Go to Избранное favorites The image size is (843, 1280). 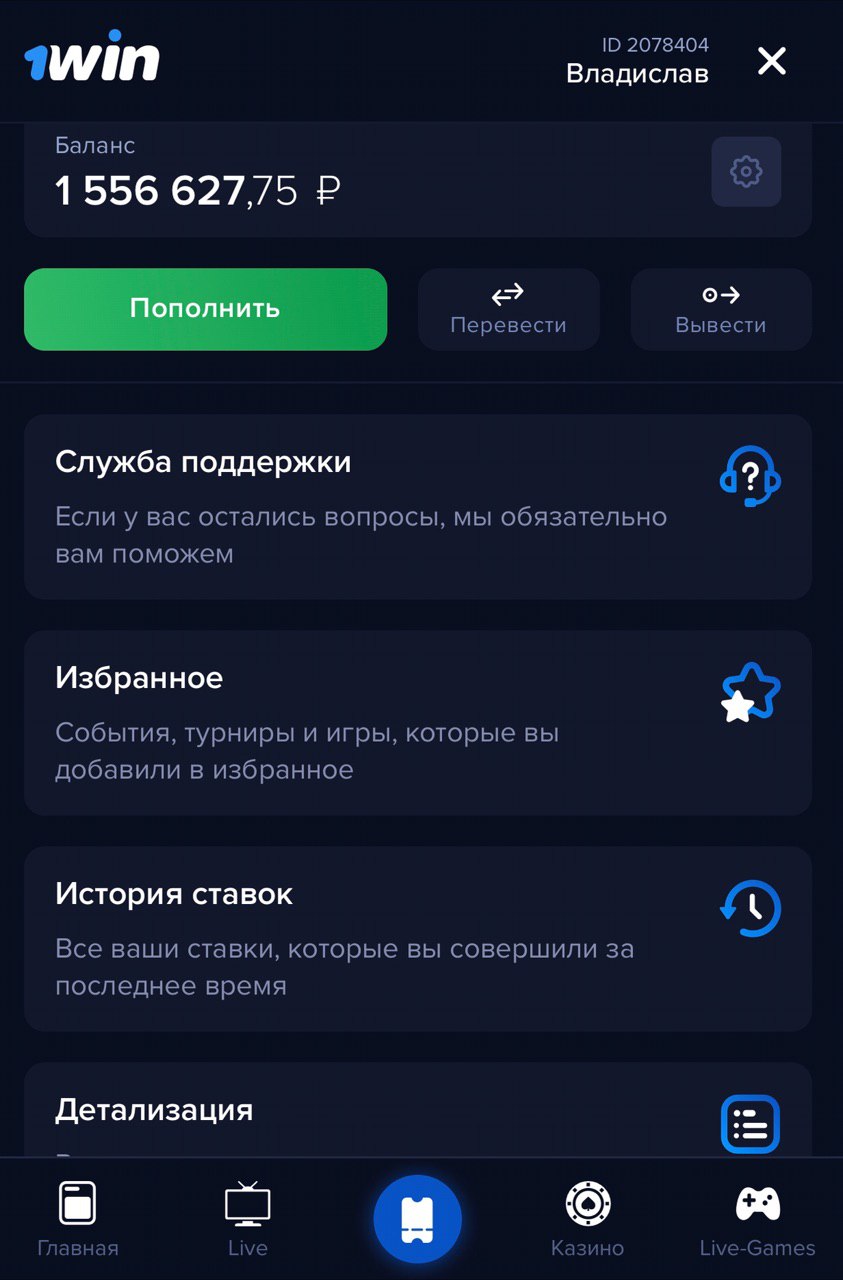[x=417, y=723]
